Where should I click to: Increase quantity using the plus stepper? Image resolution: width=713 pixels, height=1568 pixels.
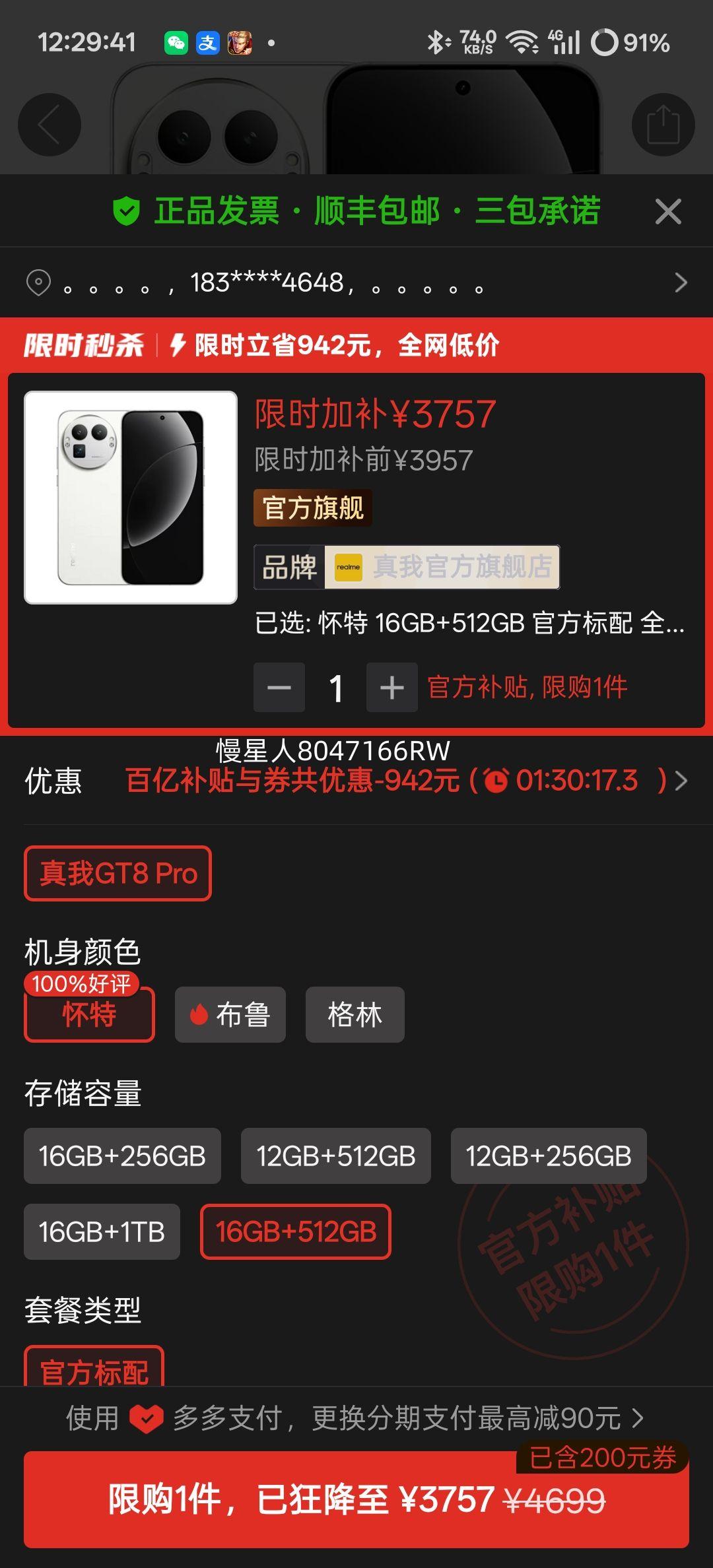click(x=391, y=688)
